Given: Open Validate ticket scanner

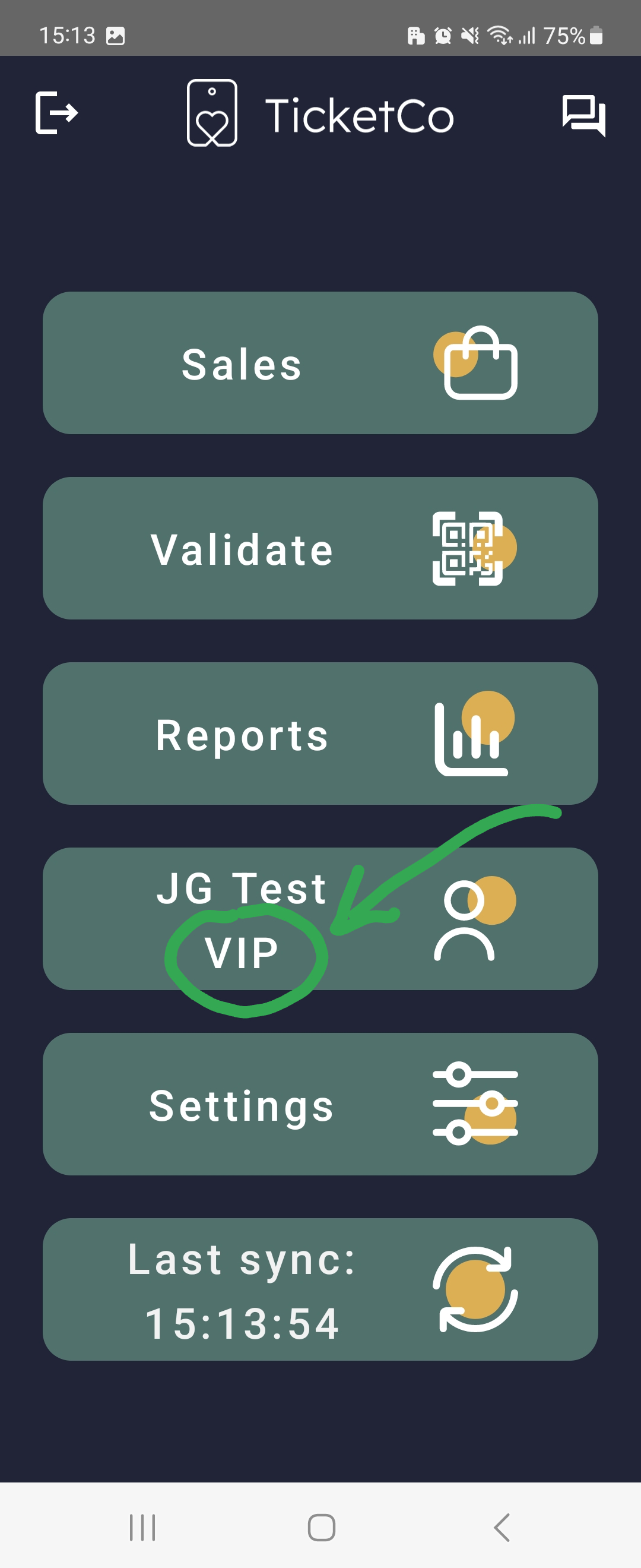Looking at the screenshot, I should [x=320, y=548].
